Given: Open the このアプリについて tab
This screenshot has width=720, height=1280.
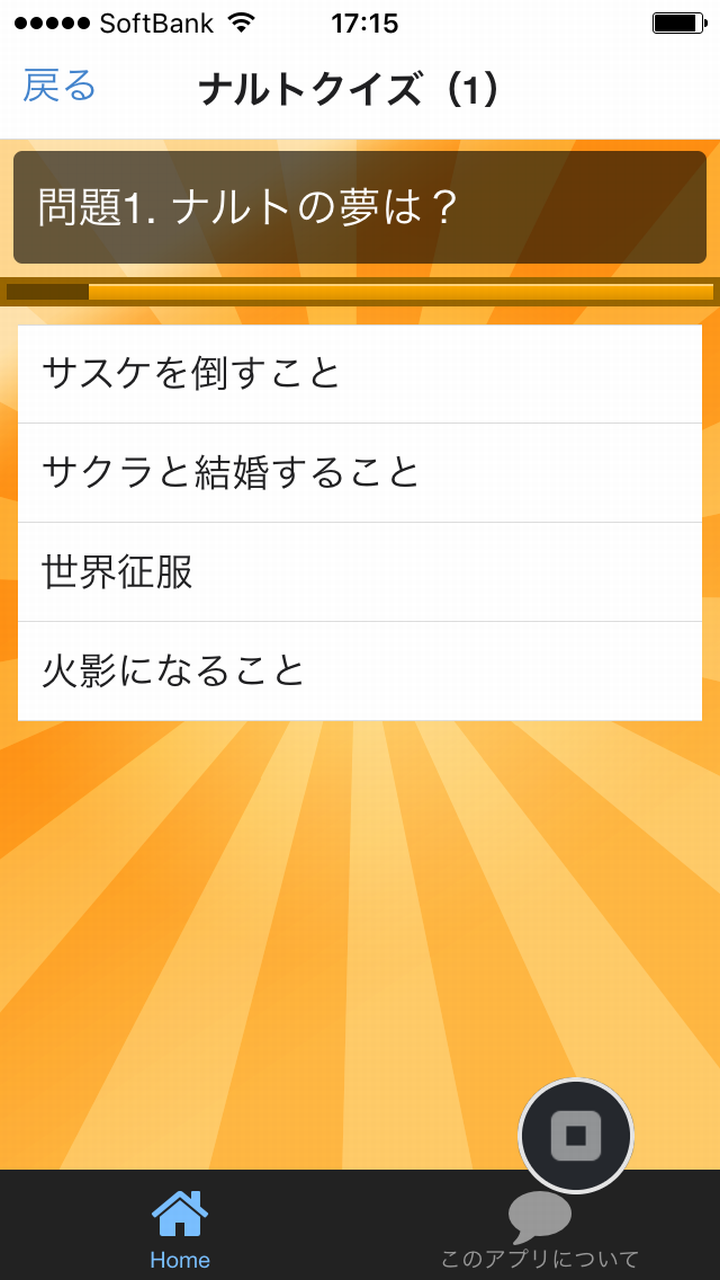Looking at the screenshot, I should [x=540, y=1228].
